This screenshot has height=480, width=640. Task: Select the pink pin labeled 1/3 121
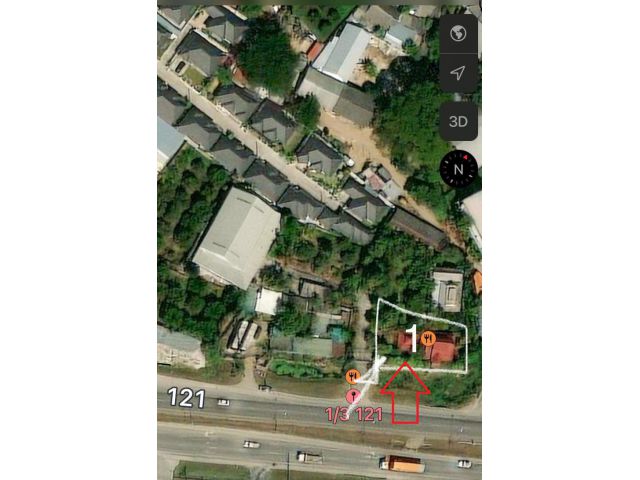tap(353, 397)
